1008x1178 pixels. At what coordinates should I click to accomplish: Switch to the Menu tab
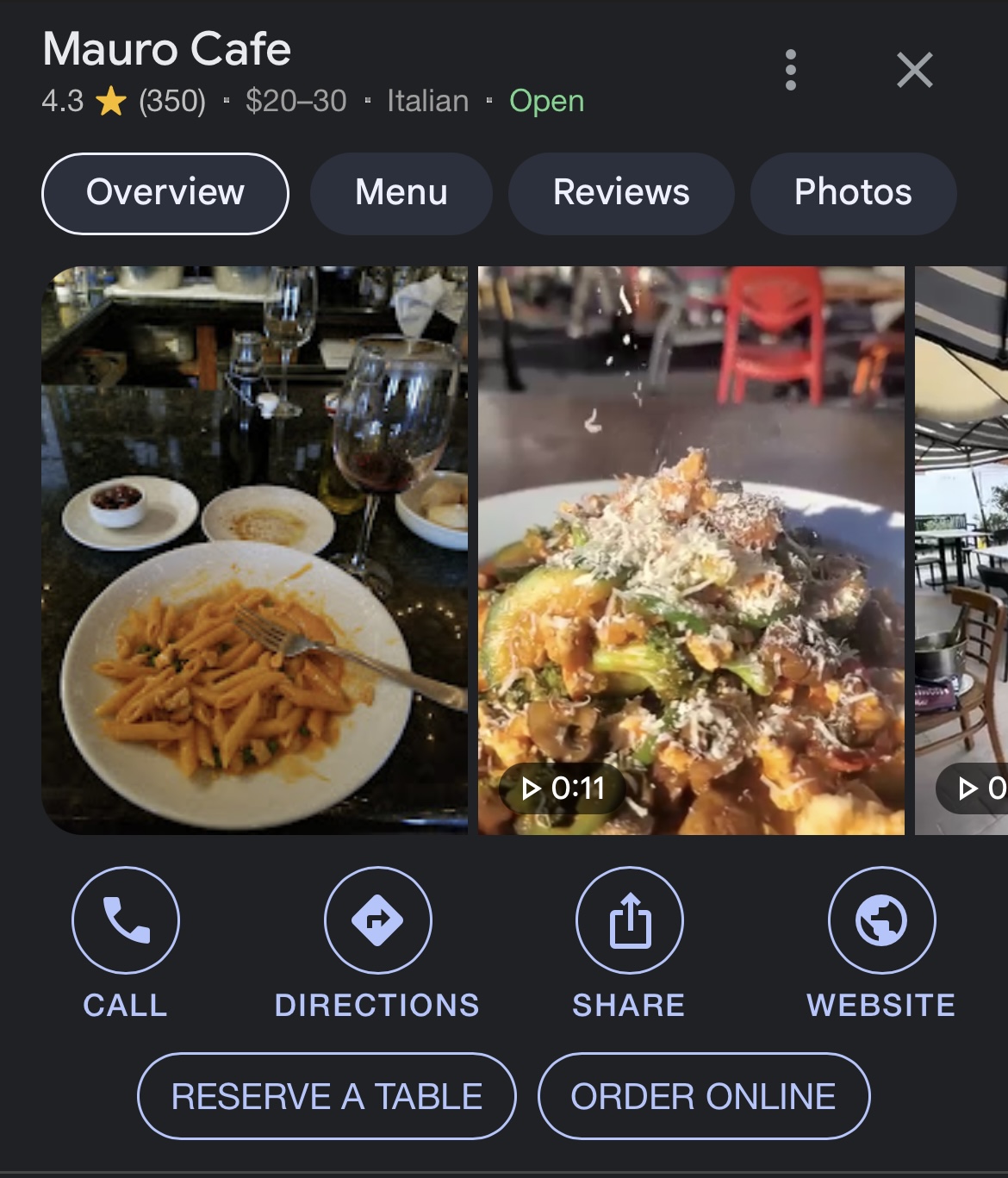point(401,193)
